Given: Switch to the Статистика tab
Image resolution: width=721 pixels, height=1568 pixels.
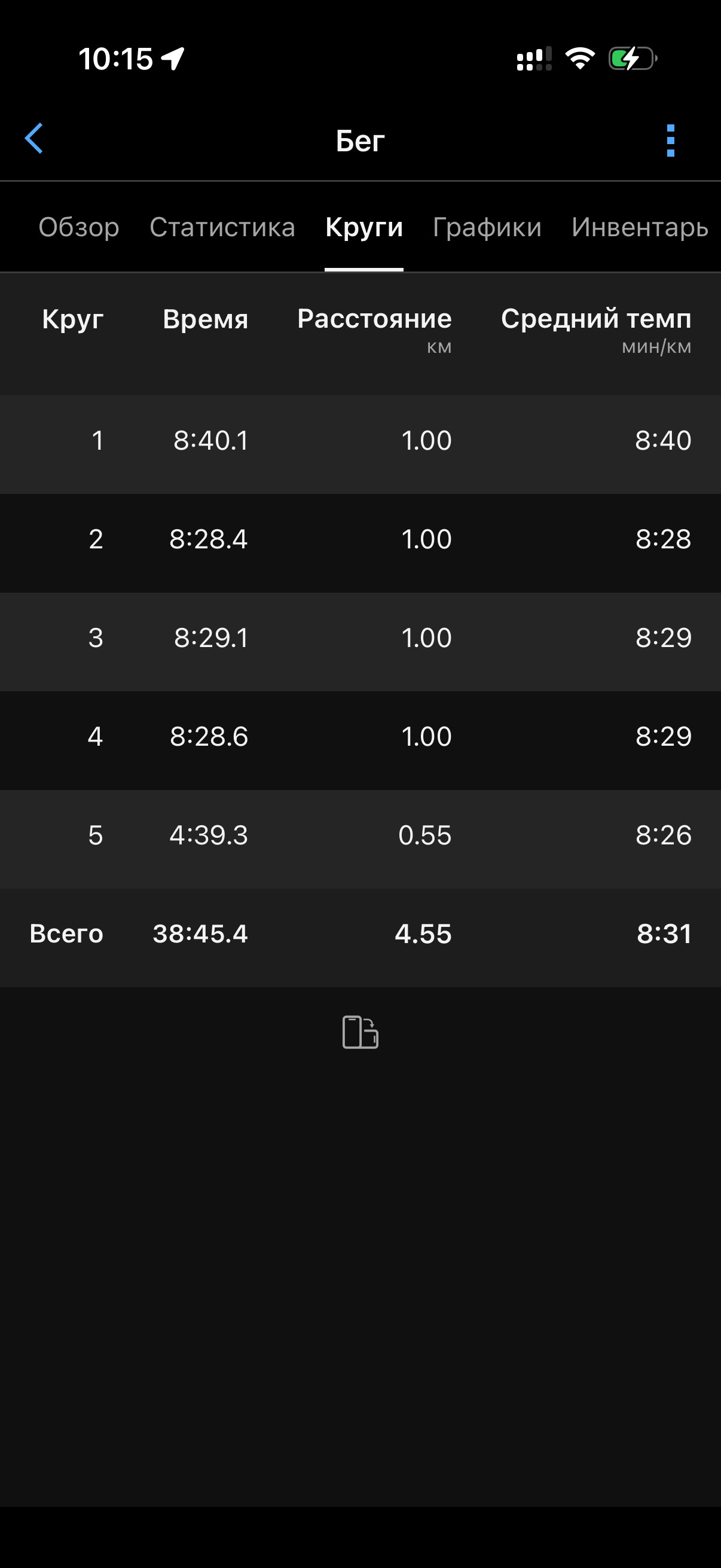Looking at the screenshot, I should (x=222, y=227).
